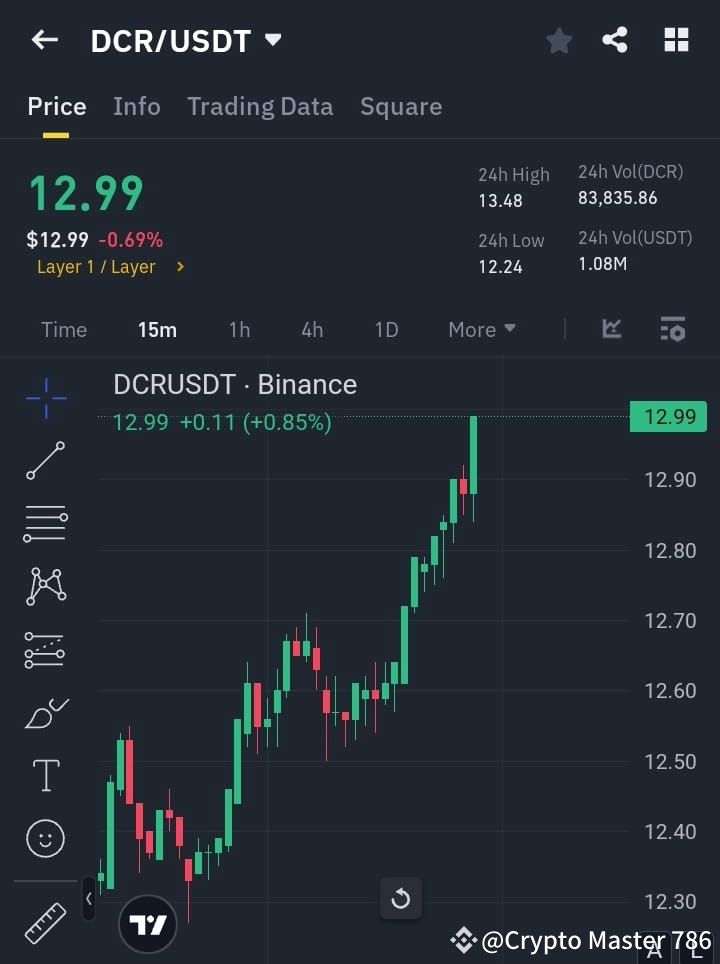Select the crosshair cursor tool
Viewport: 720px width, 964px height.
pyautogui.click(x=45, y=398)
